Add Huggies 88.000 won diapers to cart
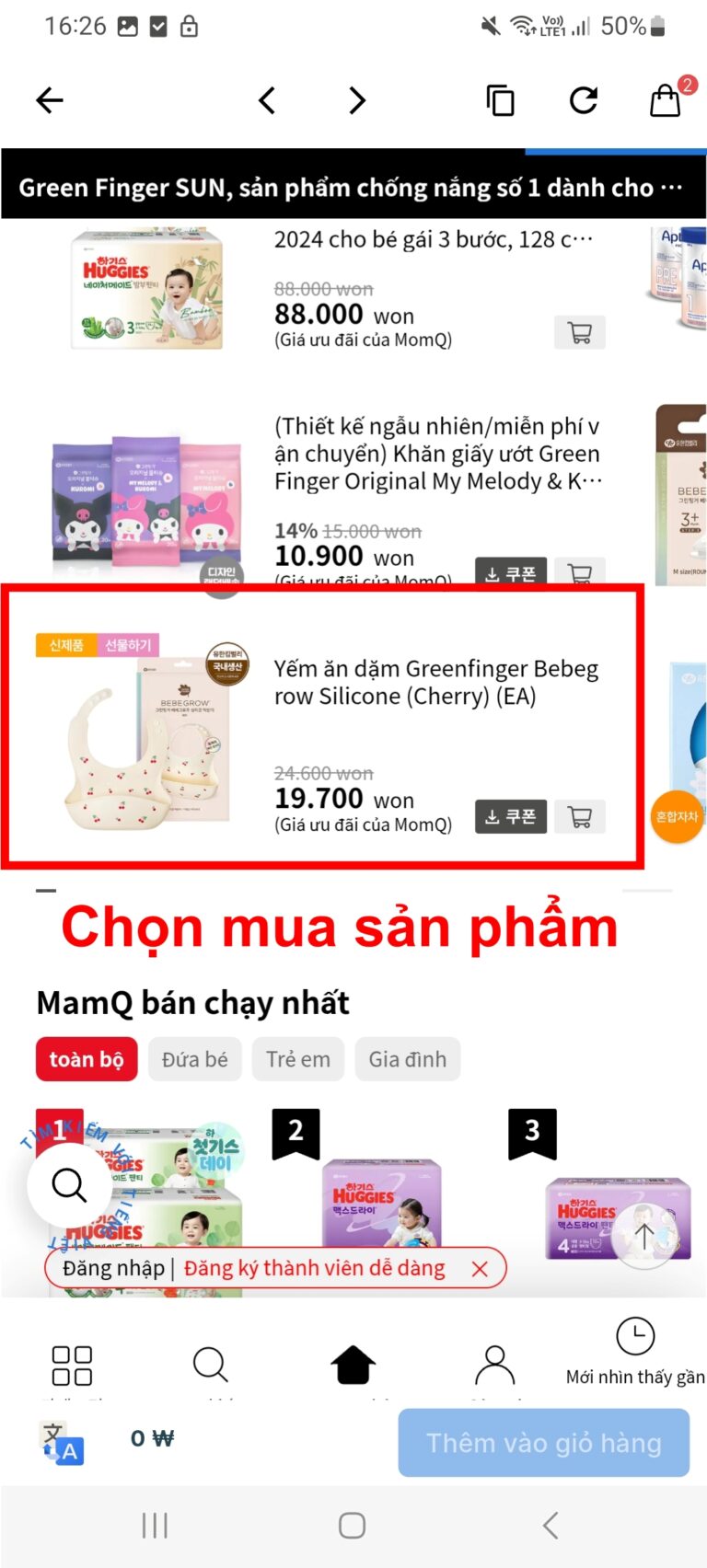This screenshot has height=1568, width=707. tap(580, 332)
